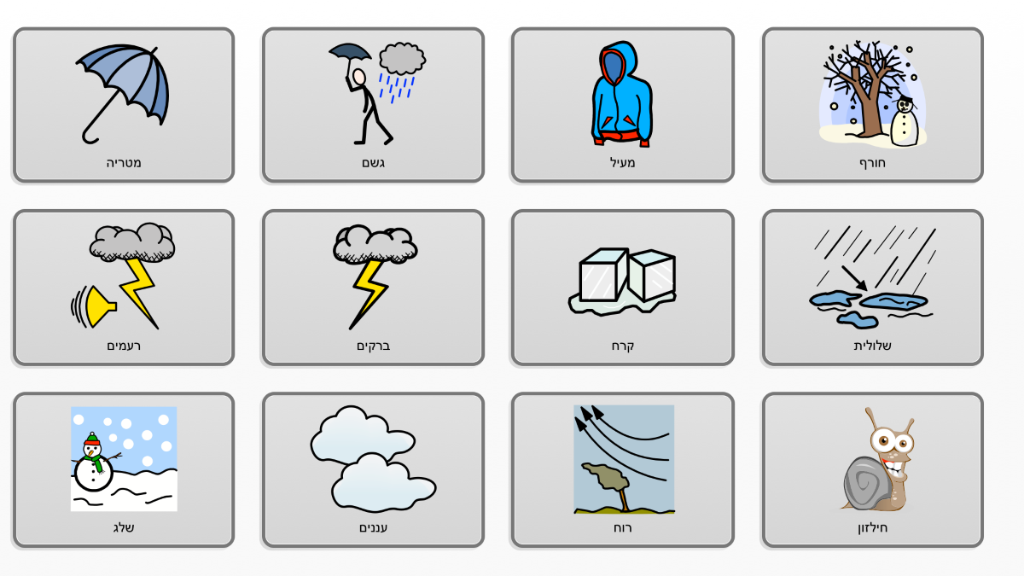
Task: Tap the lightning tile labeled ברקים
Action: [373, 288]
